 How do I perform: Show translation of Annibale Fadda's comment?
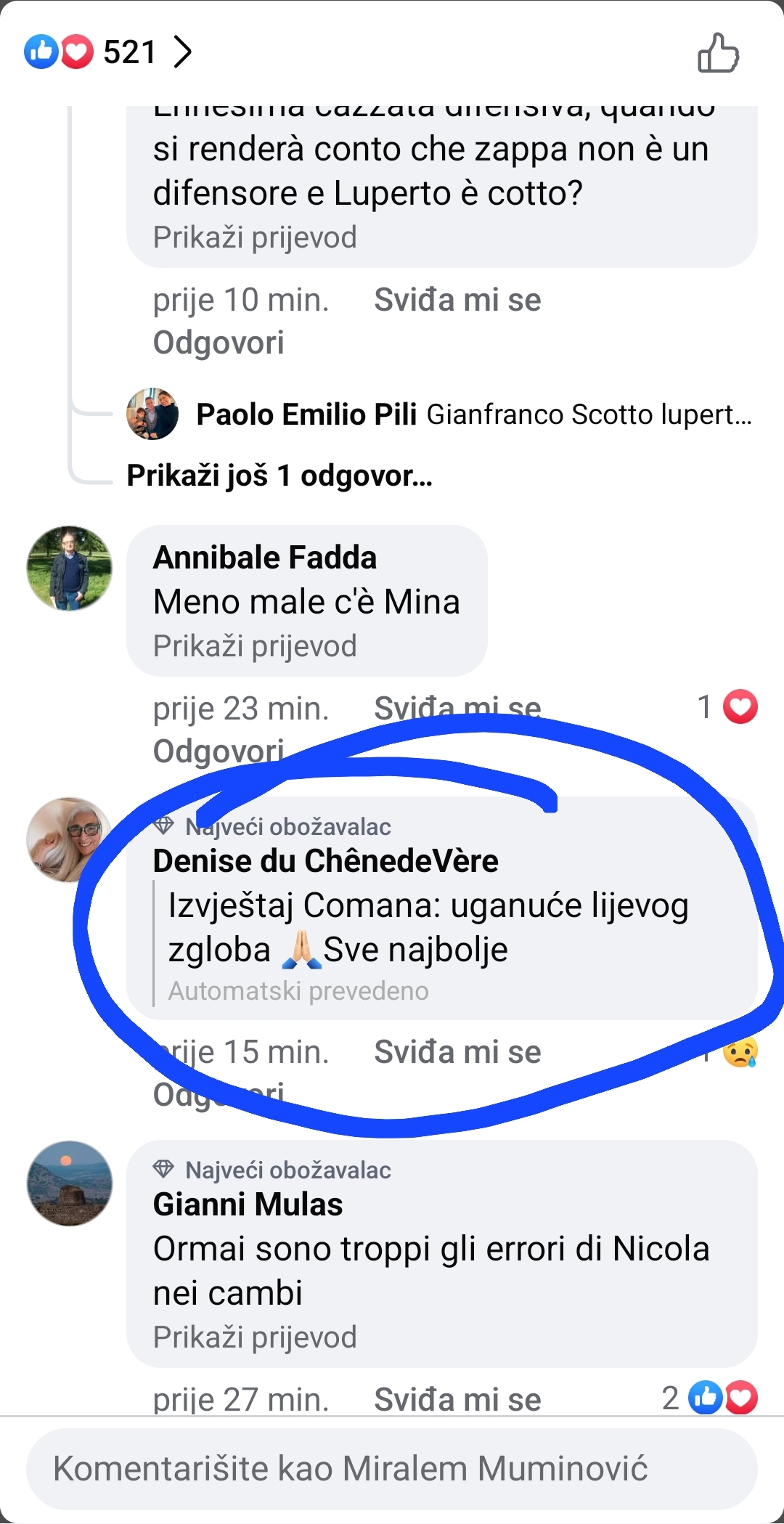point(255,646)
